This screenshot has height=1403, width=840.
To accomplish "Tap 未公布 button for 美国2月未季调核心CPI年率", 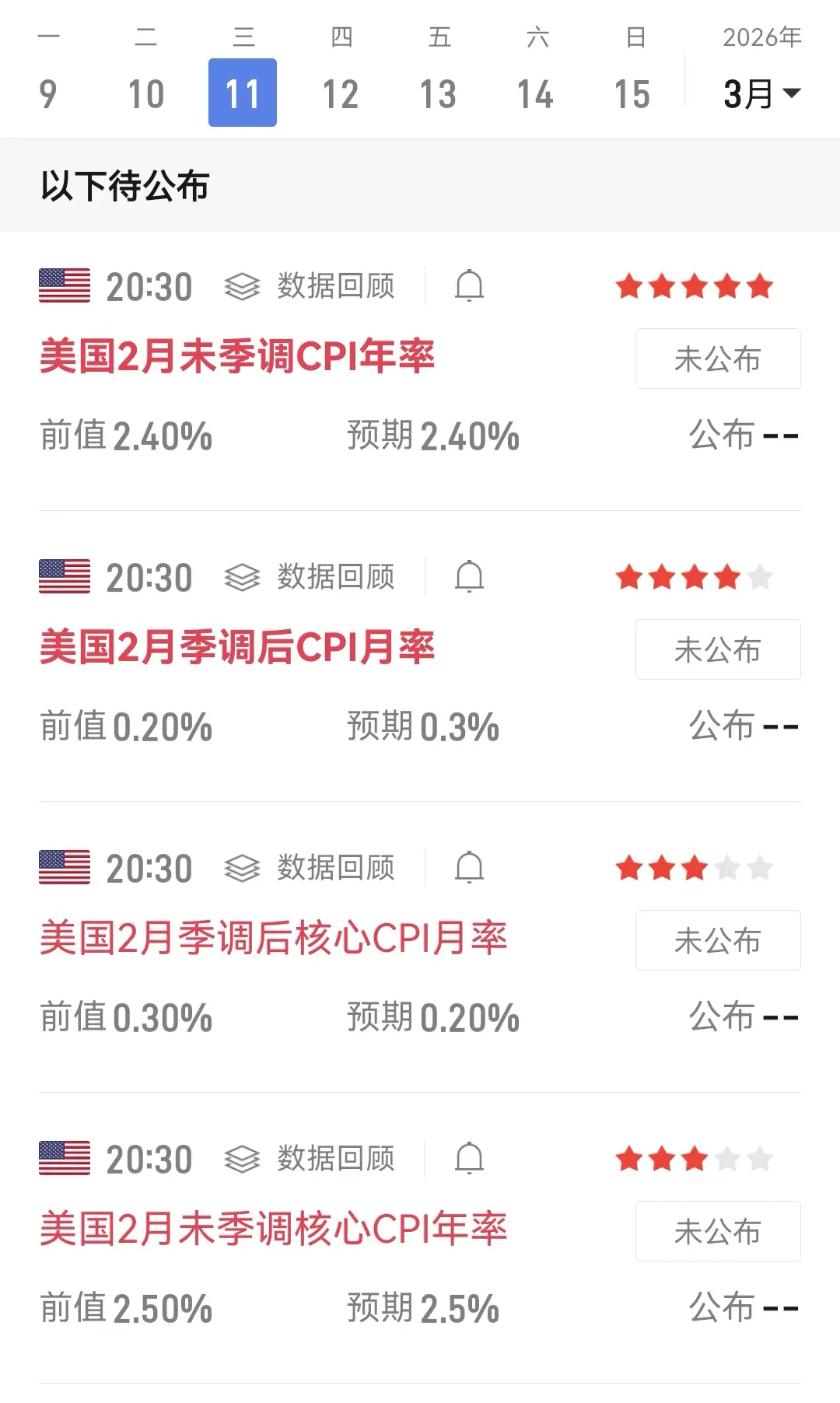I will 717,1231.
